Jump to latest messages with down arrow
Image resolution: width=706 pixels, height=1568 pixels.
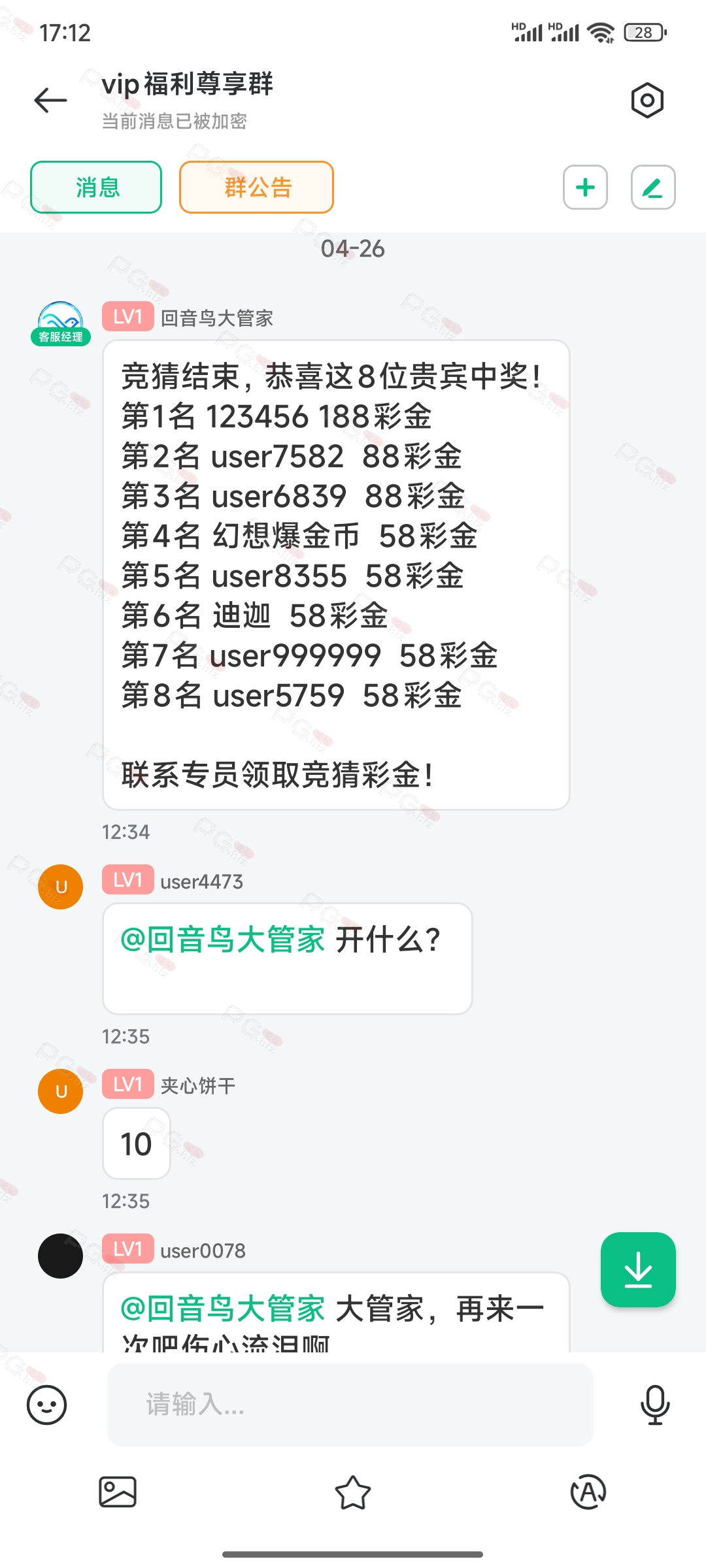638,1269
